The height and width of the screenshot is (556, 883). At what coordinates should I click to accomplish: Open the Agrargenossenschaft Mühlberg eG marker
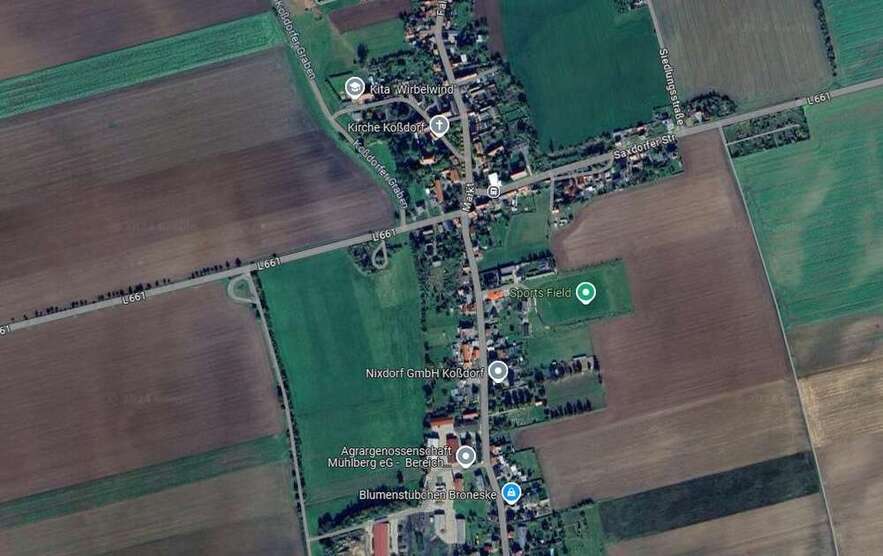coord(466,457)
